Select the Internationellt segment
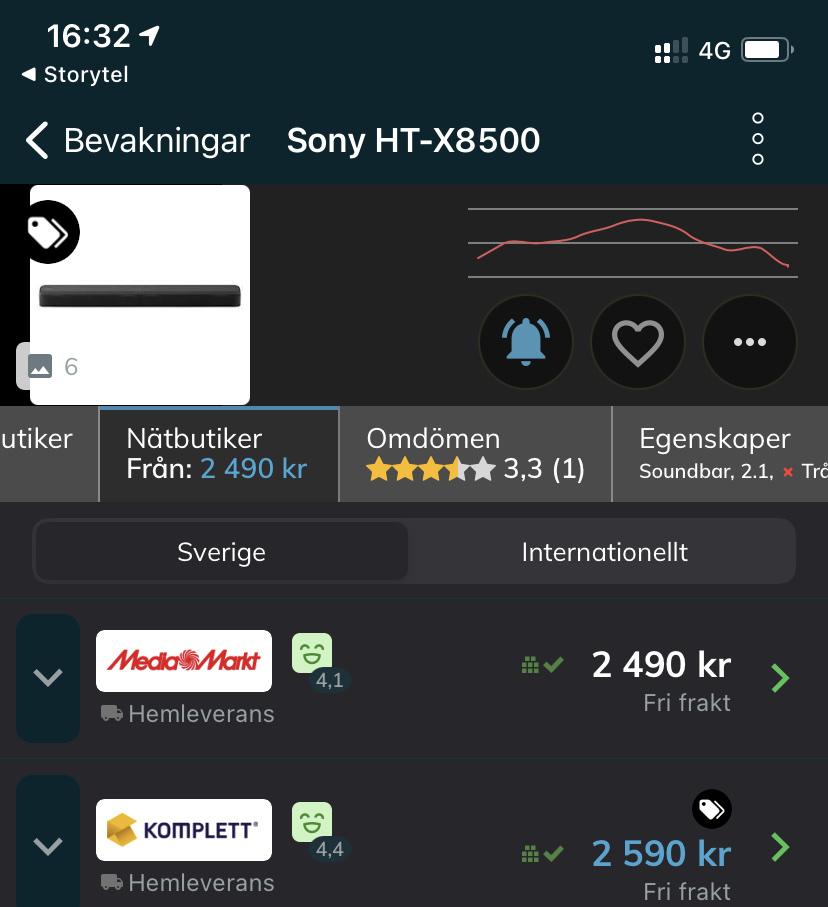The height and width of the screenshot is (907, 828). click(x=604, y=552)
